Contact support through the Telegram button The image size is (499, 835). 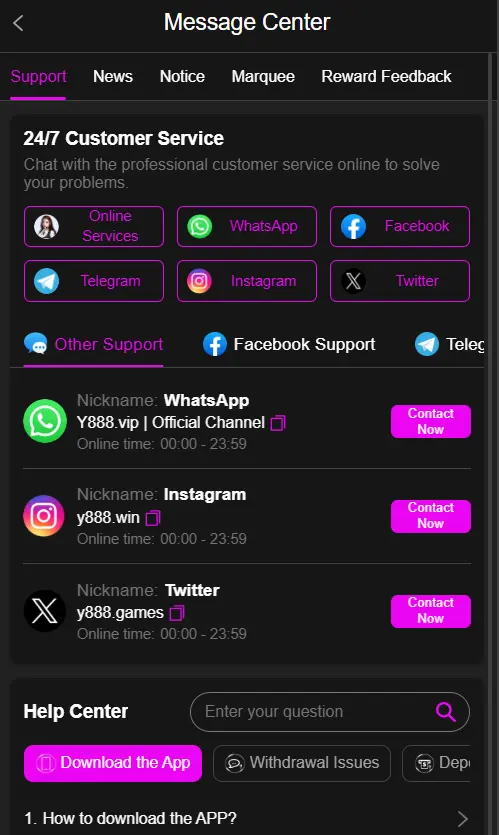coord(94,281)
